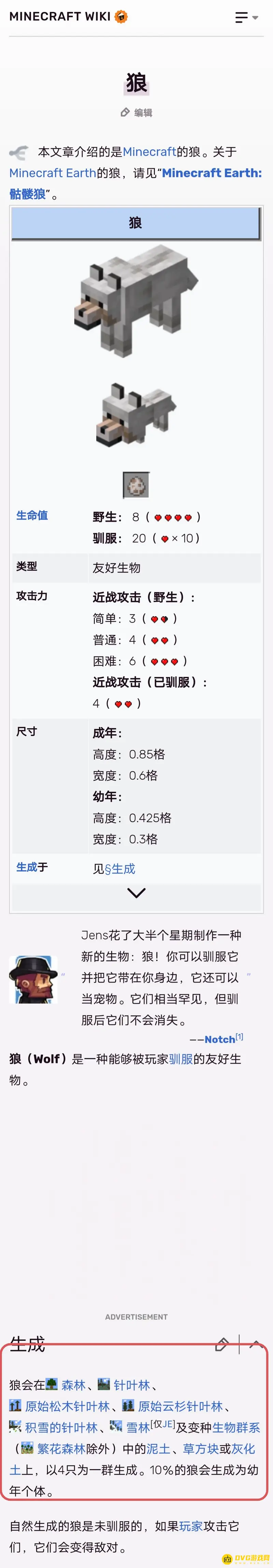This screenshot has height=1568, width=273.
Task: Jump to the §生成 section link
Action: (119, 869)
